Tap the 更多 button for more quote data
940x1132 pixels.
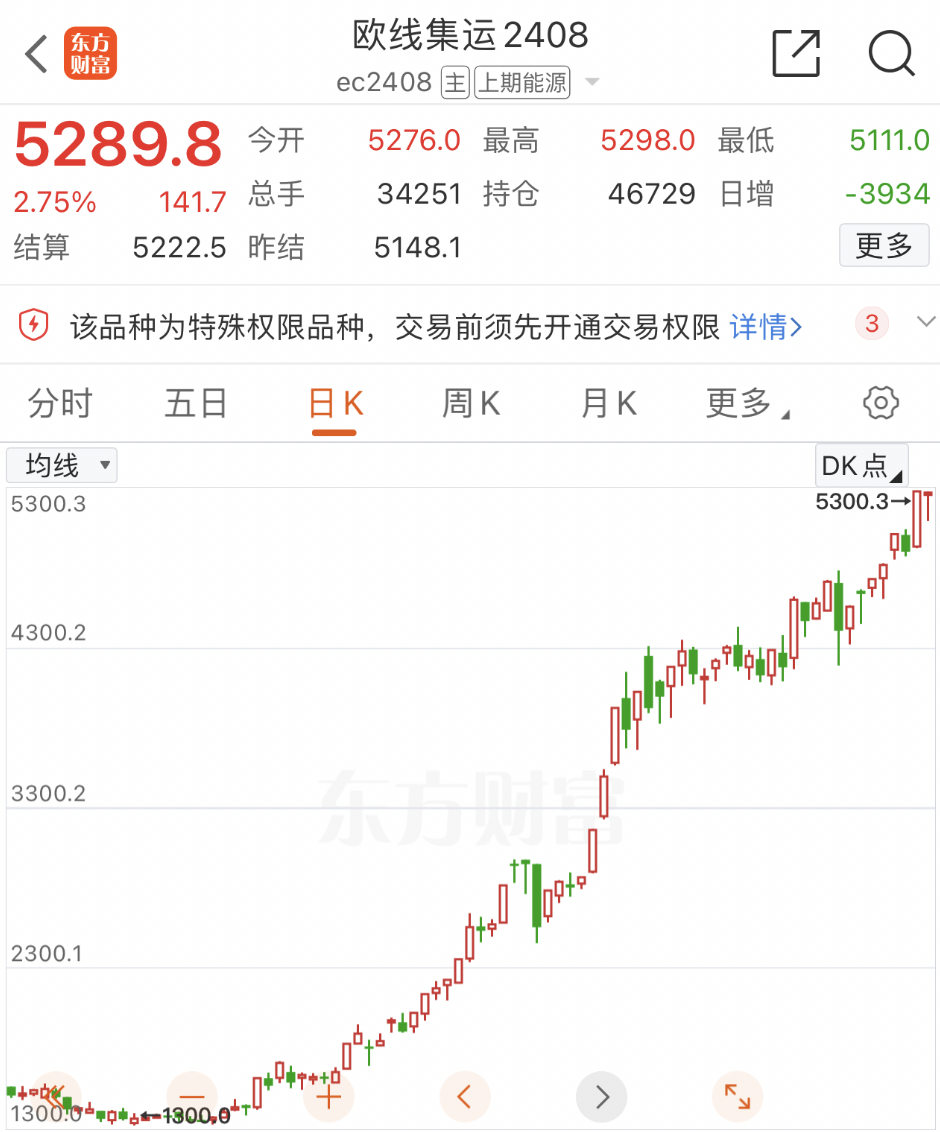[884, 245]
